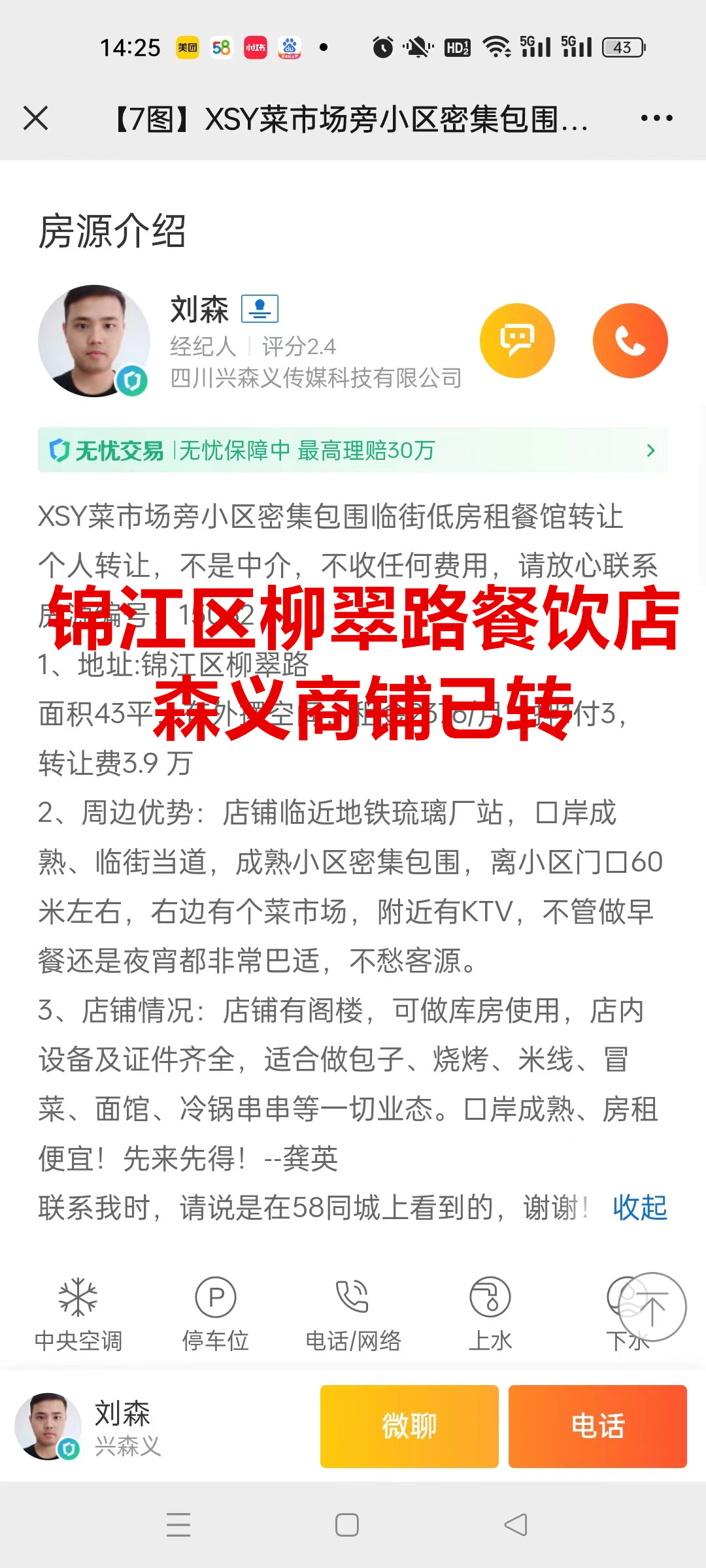Close the listing page with X
The height and width of the screenshot is (1568, 706).
(x=36, y=118)
